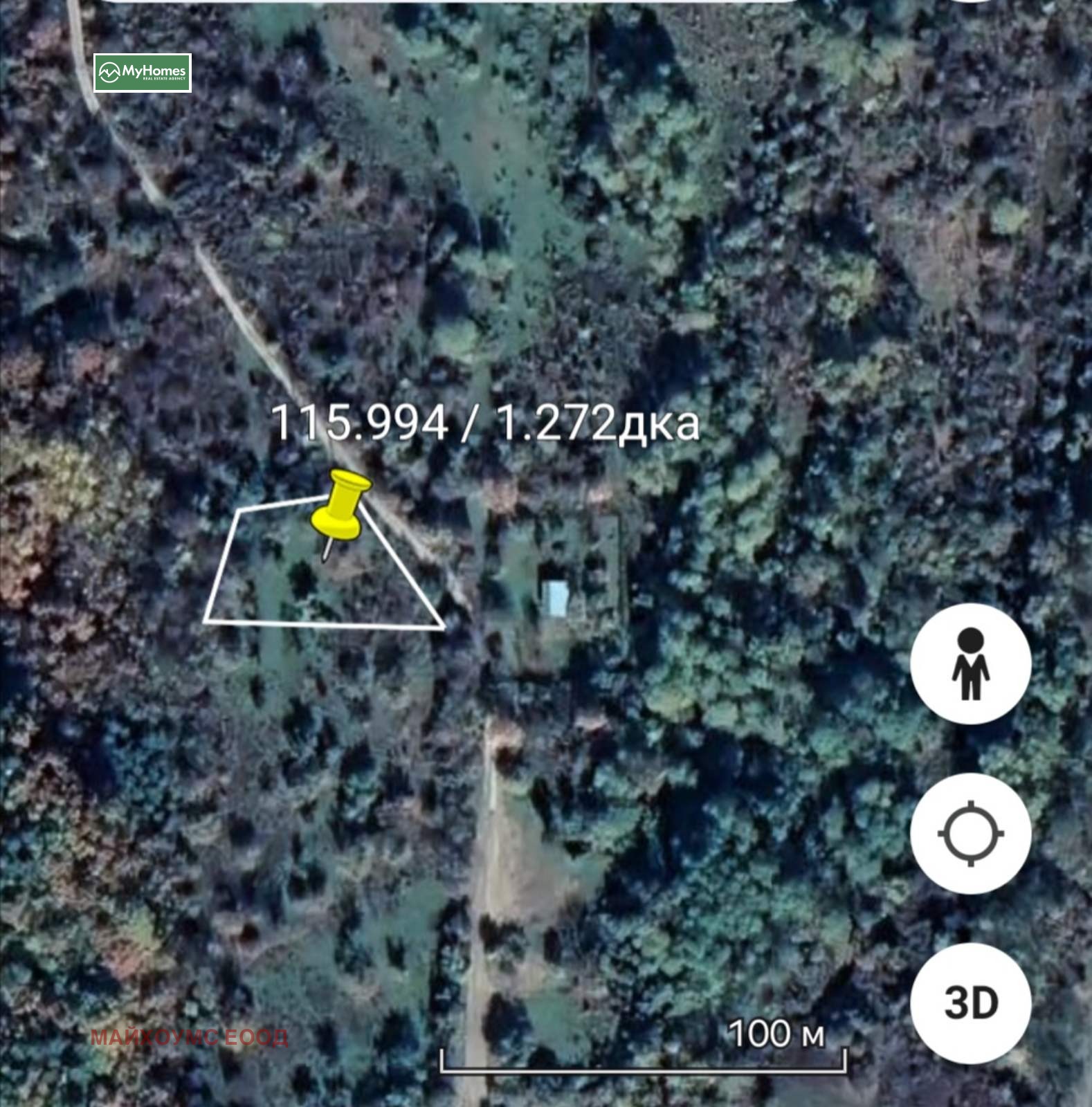Viewport: 1092px width, 1107px height.
Task: Center the map on my location
Action: (x=970, y=833)
